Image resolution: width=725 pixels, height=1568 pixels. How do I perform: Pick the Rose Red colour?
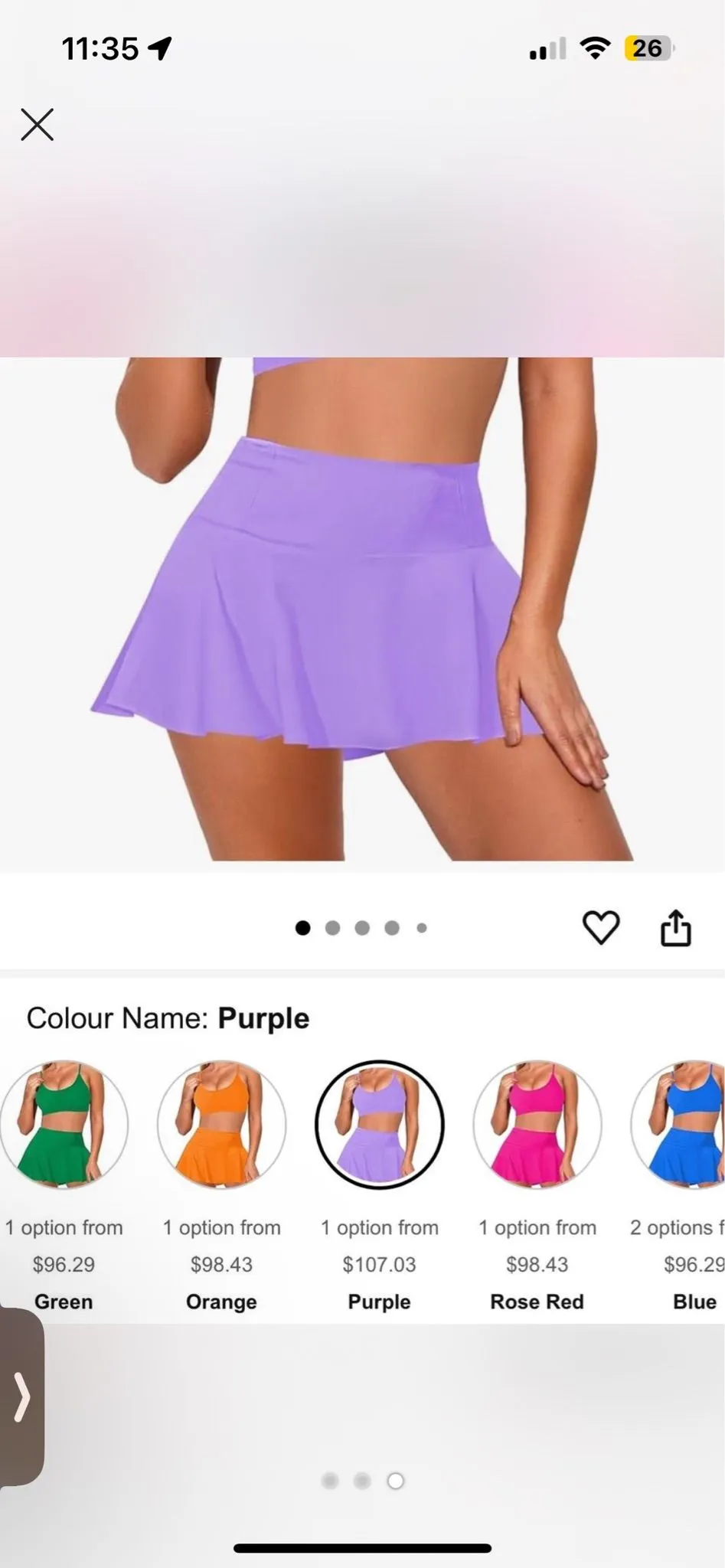pyautogui.click(x=537, y=1124)
